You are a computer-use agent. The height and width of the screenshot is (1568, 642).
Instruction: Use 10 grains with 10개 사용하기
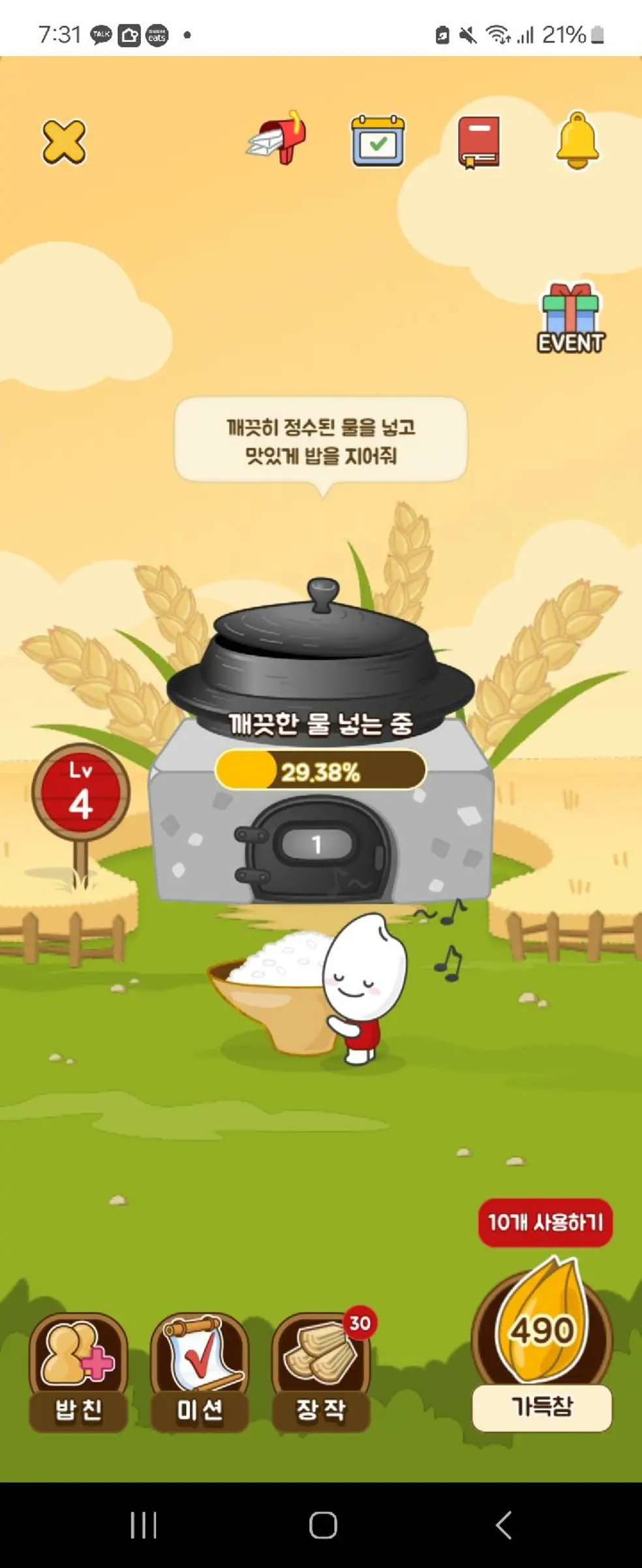point(545,1222)
